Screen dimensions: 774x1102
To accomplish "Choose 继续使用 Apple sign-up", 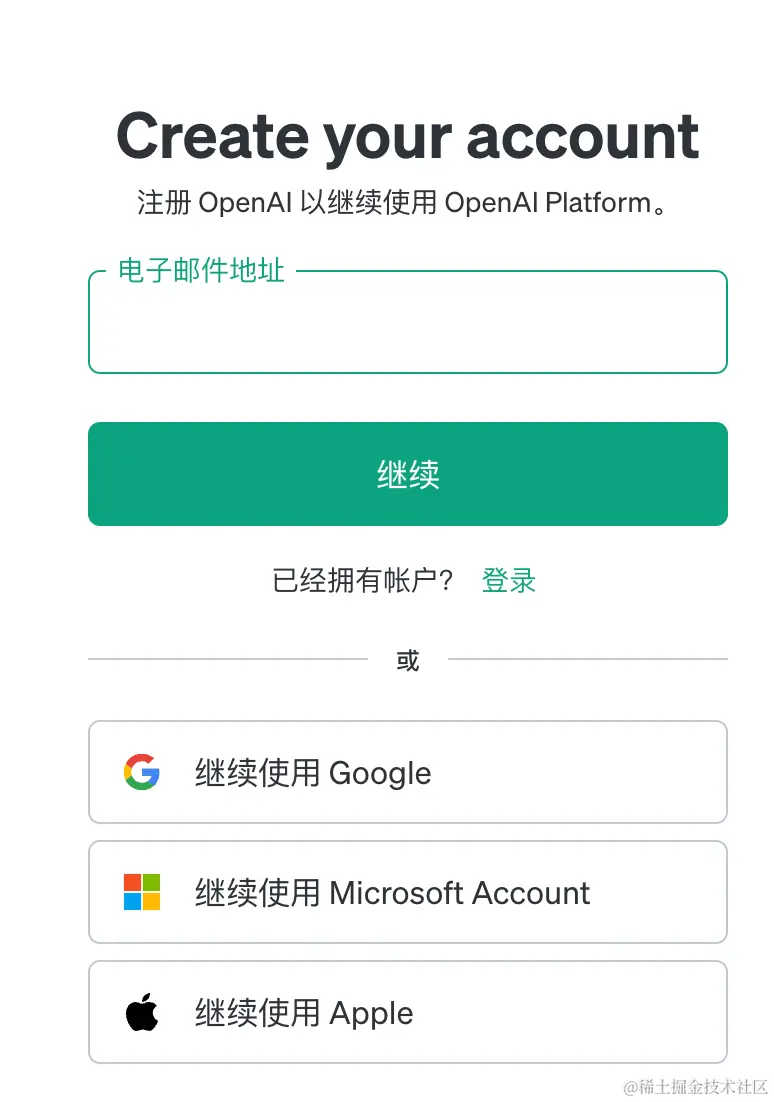I will tap(407, 1012).
